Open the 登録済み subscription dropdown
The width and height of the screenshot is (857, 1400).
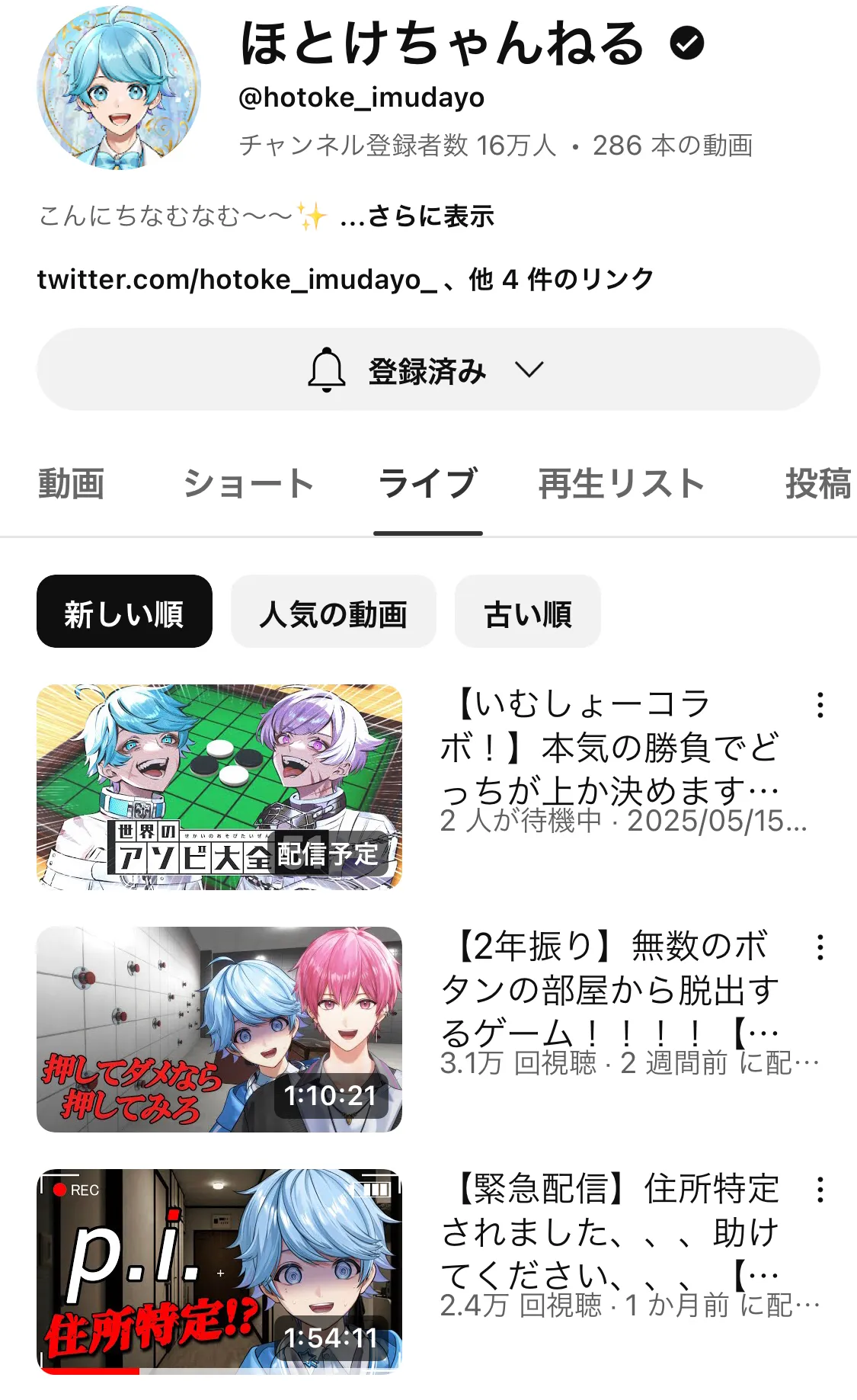click(428, 370)
